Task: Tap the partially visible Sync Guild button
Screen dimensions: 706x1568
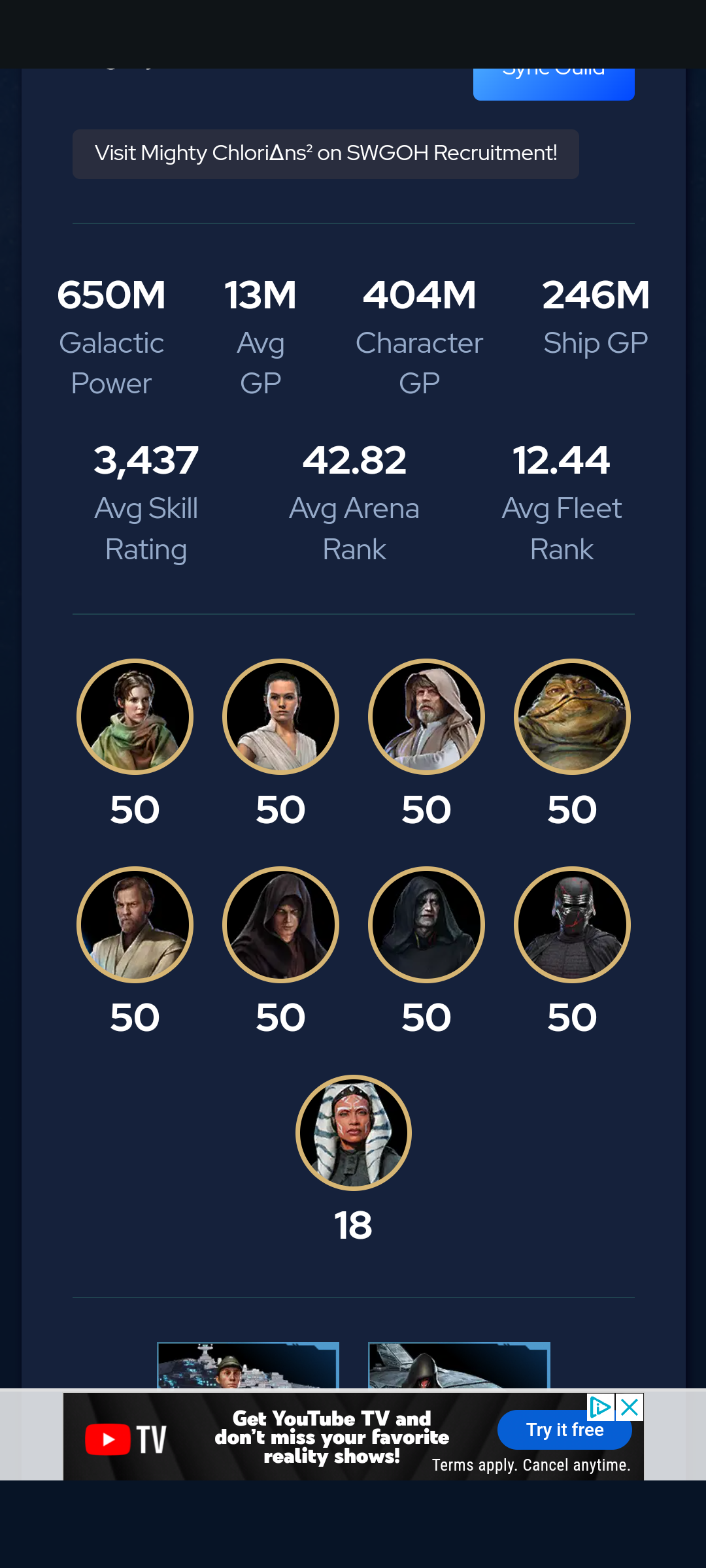Action: (x=554, y=84)
